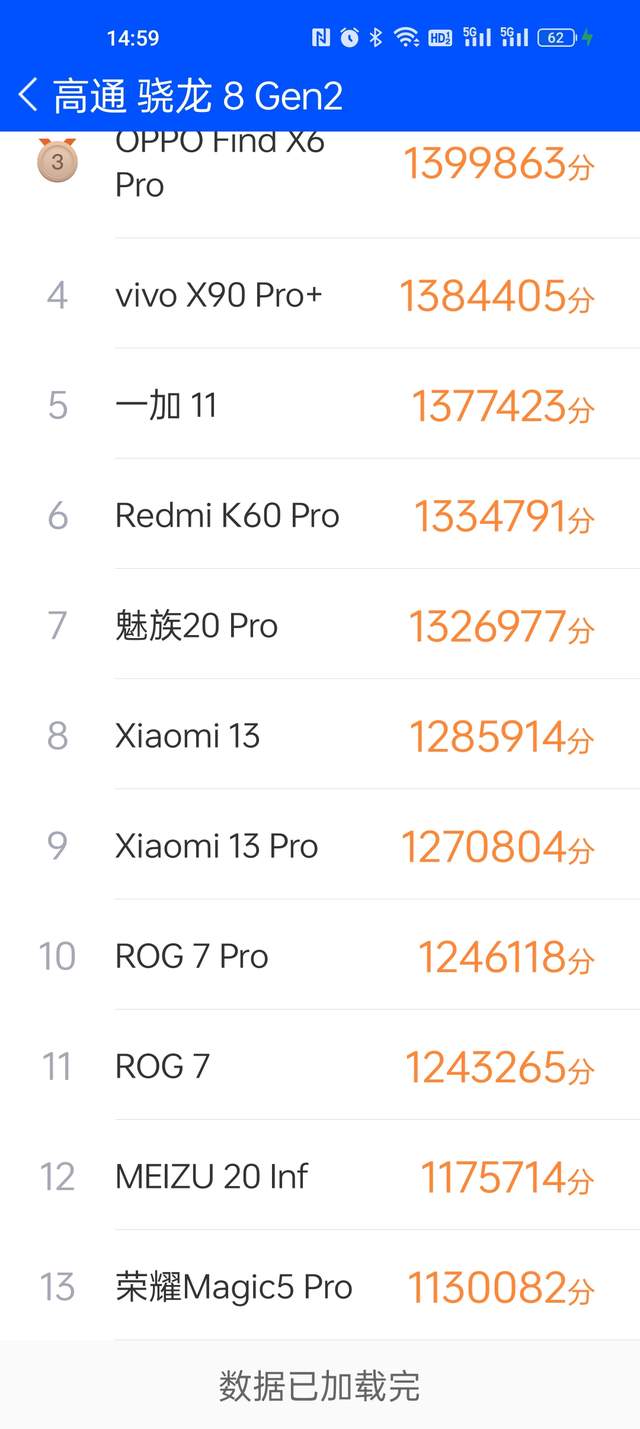The width and height of the screenshot is (640, 1429).
Task: Go back from the 骁龙 8 Gen2 ranking
Action: (x=28, y=96)
